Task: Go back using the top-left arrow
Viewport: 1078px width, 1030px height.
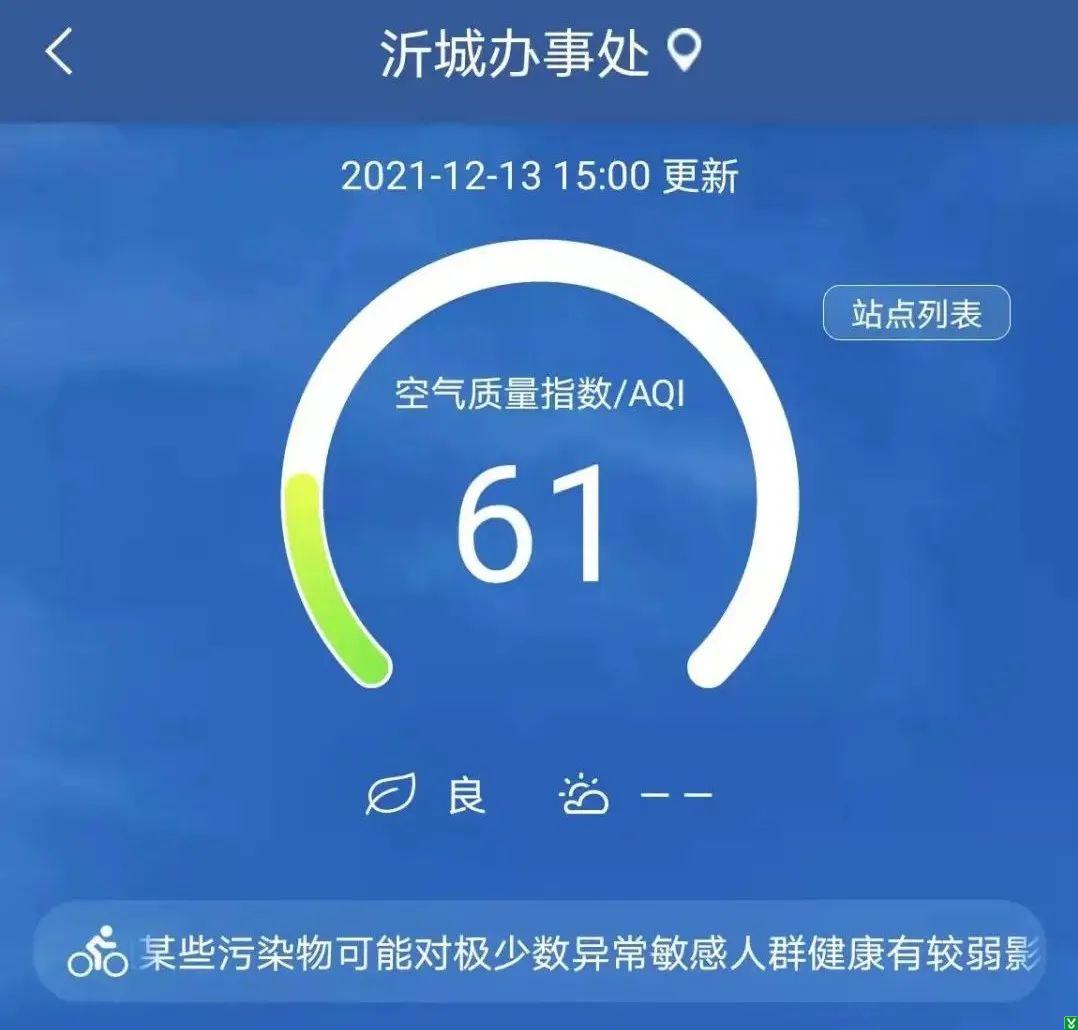Action: point(60,52)
